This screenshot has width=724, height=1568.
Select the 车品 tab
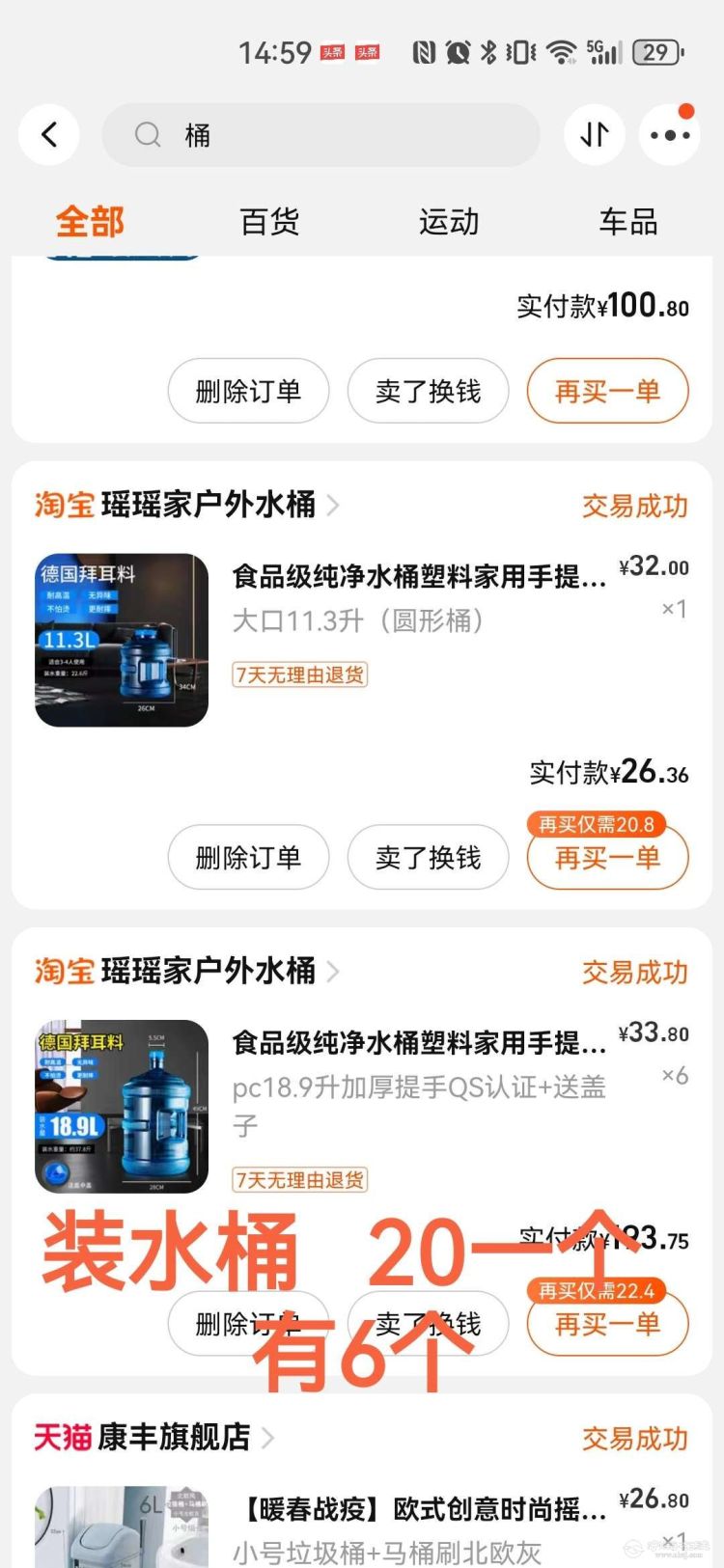pos(628,222)
